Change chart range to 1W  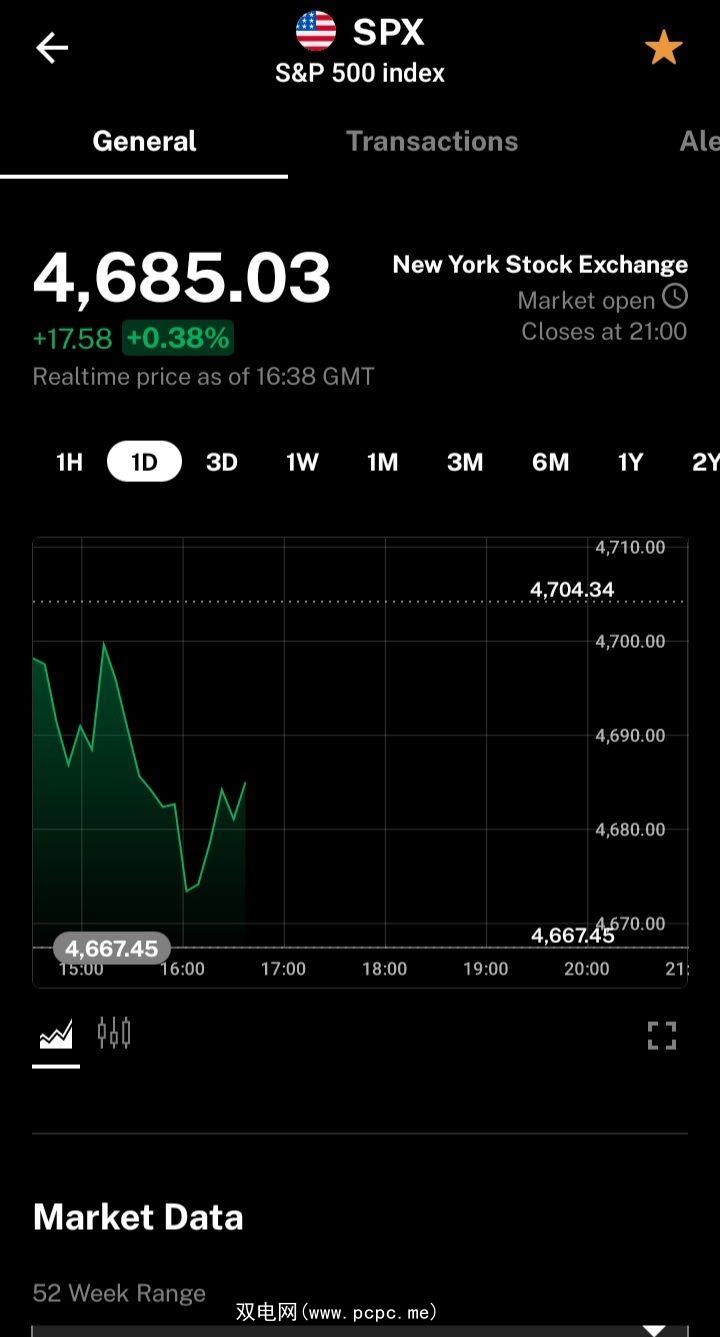[302, 462]
